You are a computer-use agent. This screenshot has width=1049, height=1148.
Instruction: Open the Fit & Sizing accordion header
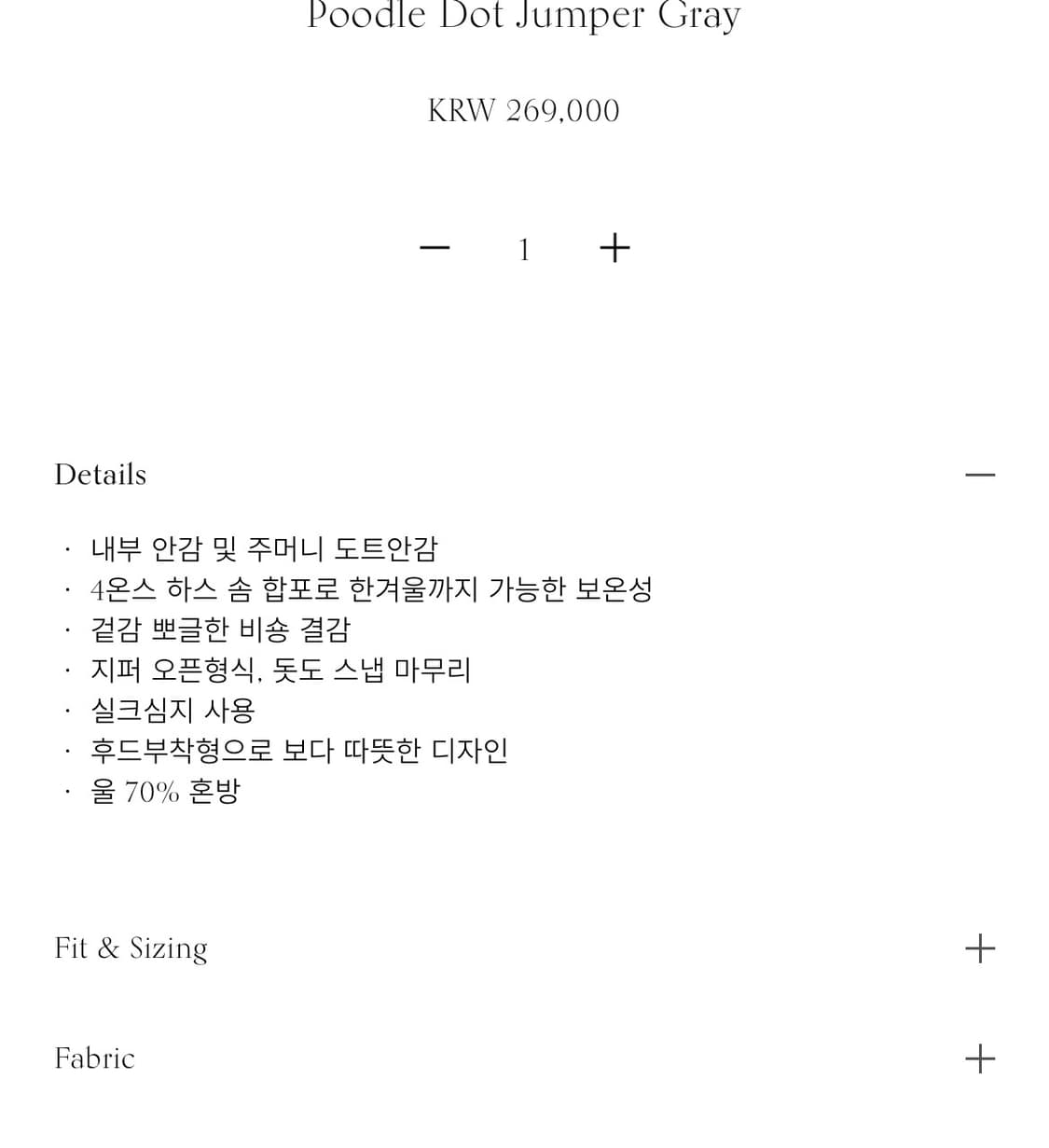(131, 947)
